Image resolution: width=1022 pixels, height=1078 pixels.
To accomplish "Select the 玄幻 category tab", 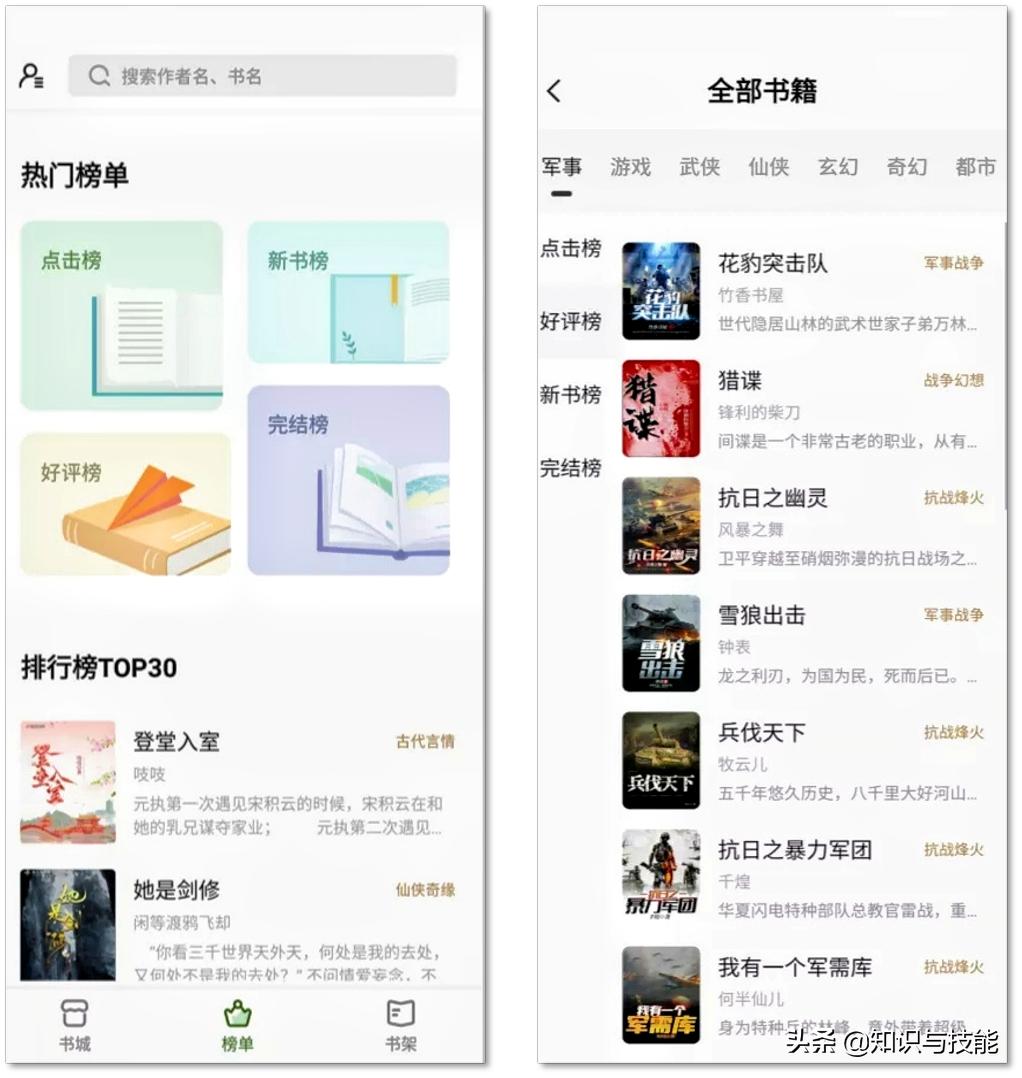I will click(837, 168).
